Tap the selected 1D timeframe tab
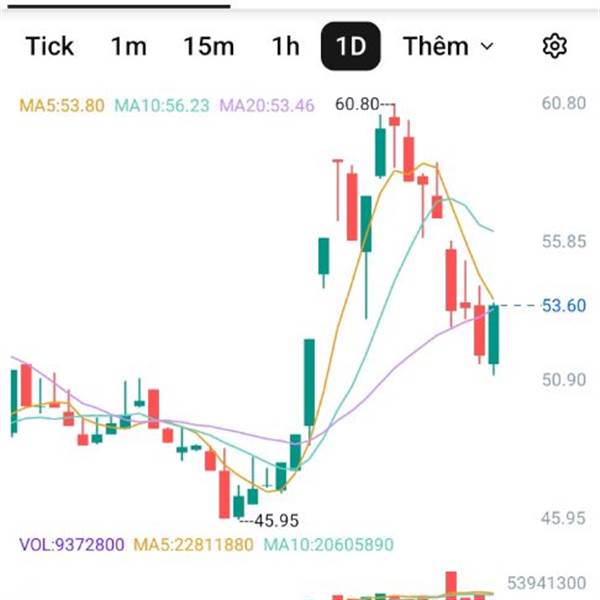The width and height of the screenshot is (600, 600). click(351, 46)
